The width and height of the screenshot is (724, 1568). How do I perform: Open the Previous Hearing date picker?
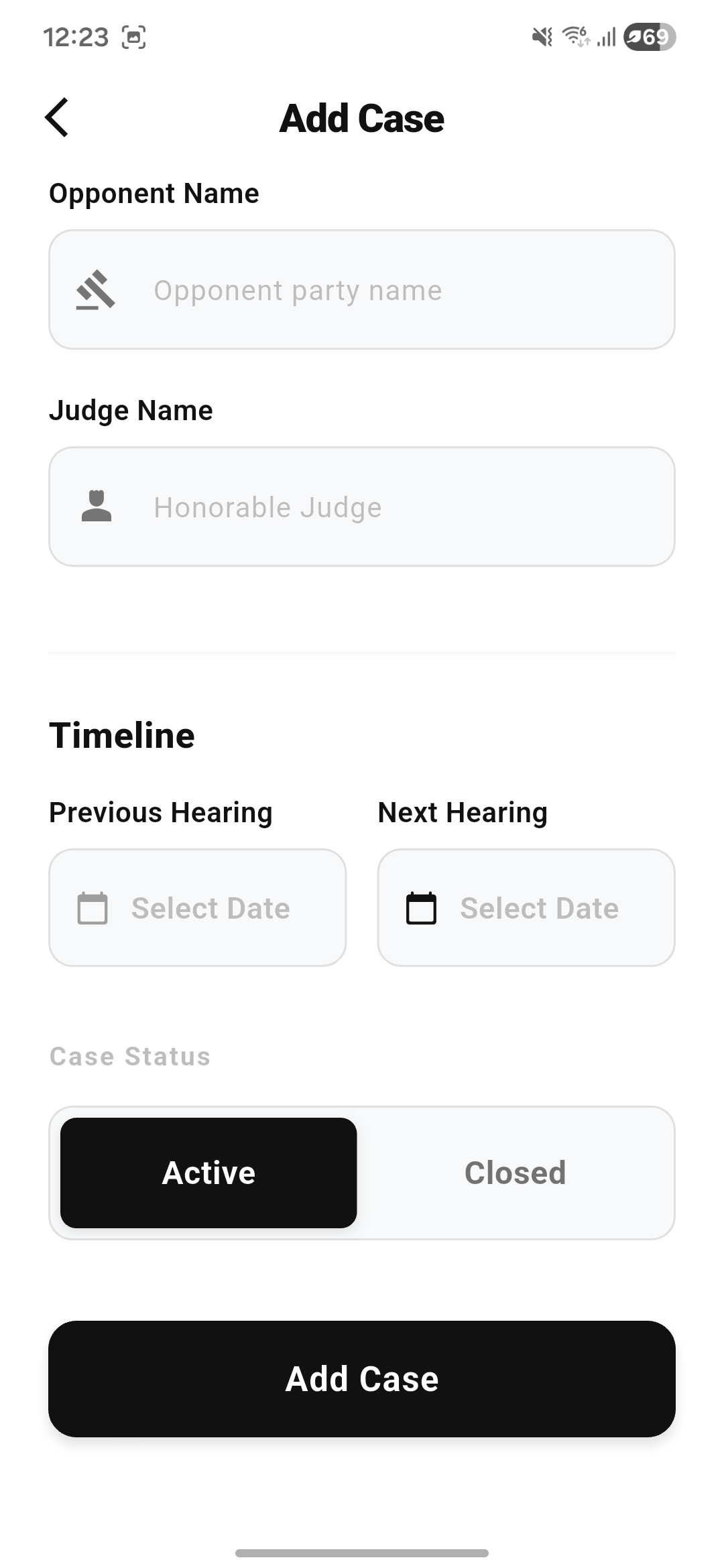pos(197,908)
